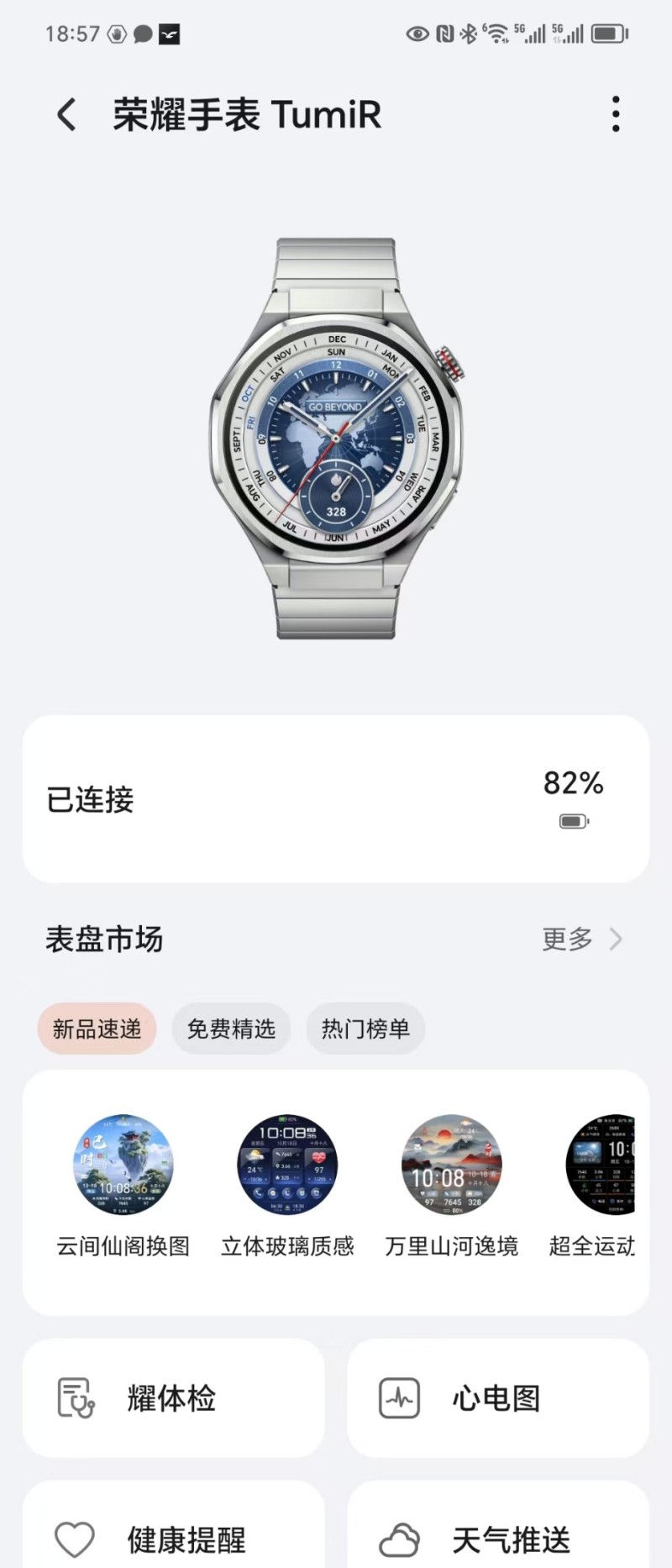Open 更多 in the watch face market
672x1568 pixels.
pyautogui.click(x=581, y=939)
